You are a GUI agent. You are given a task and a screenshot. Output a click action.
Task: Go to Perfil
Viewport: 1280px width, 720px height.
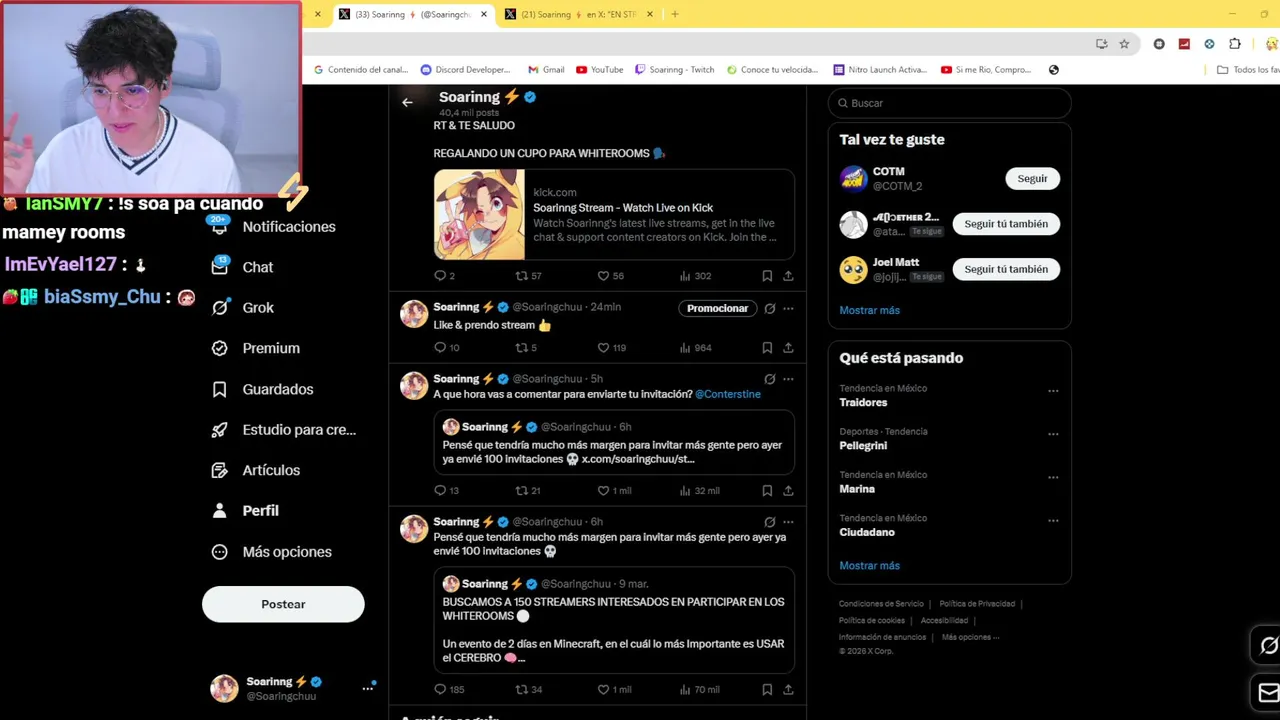[260, 511]
